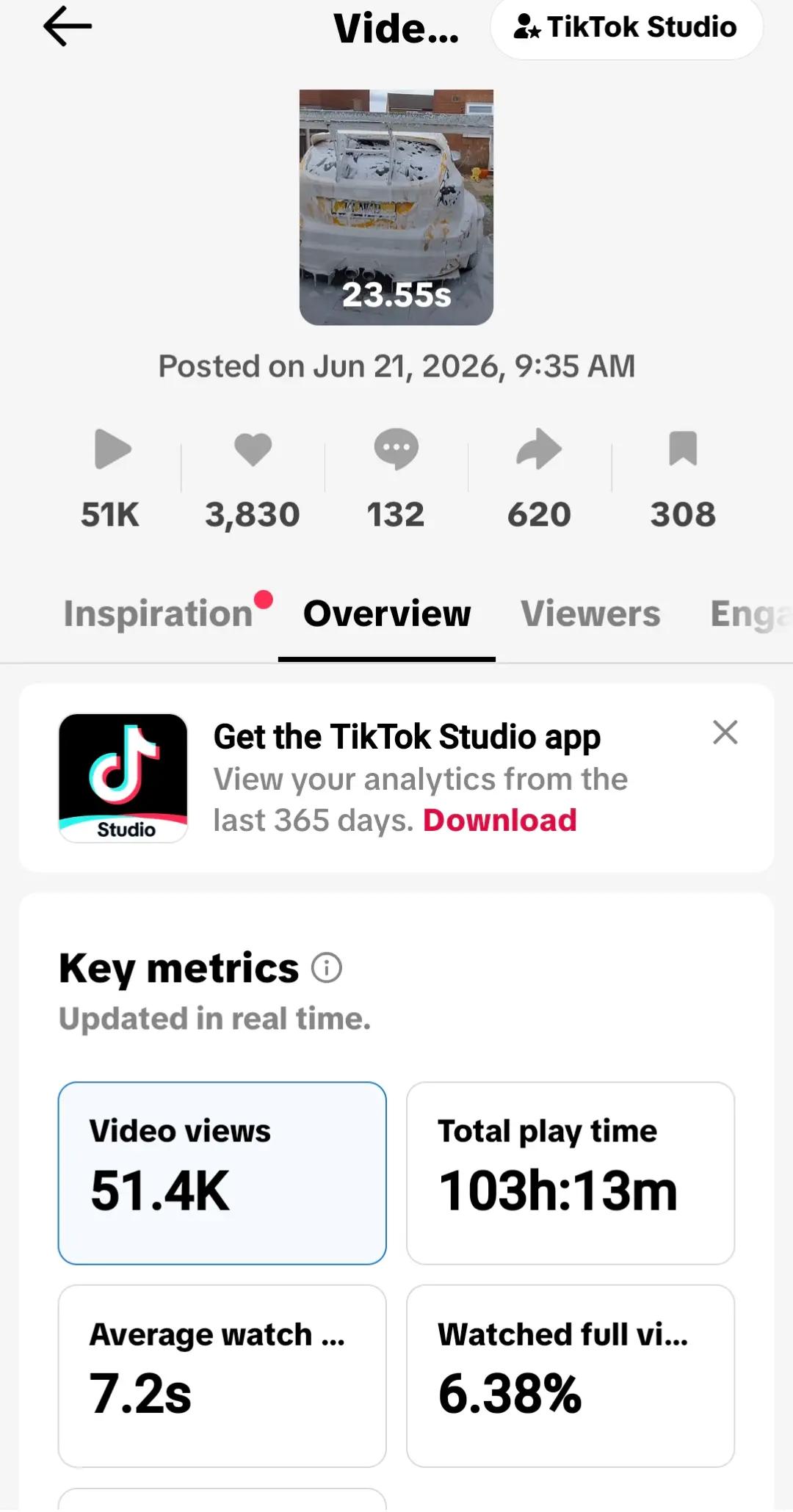The image size is (793, 1512).
Task: Select the Watched full video card
Action: (571, 1375)
